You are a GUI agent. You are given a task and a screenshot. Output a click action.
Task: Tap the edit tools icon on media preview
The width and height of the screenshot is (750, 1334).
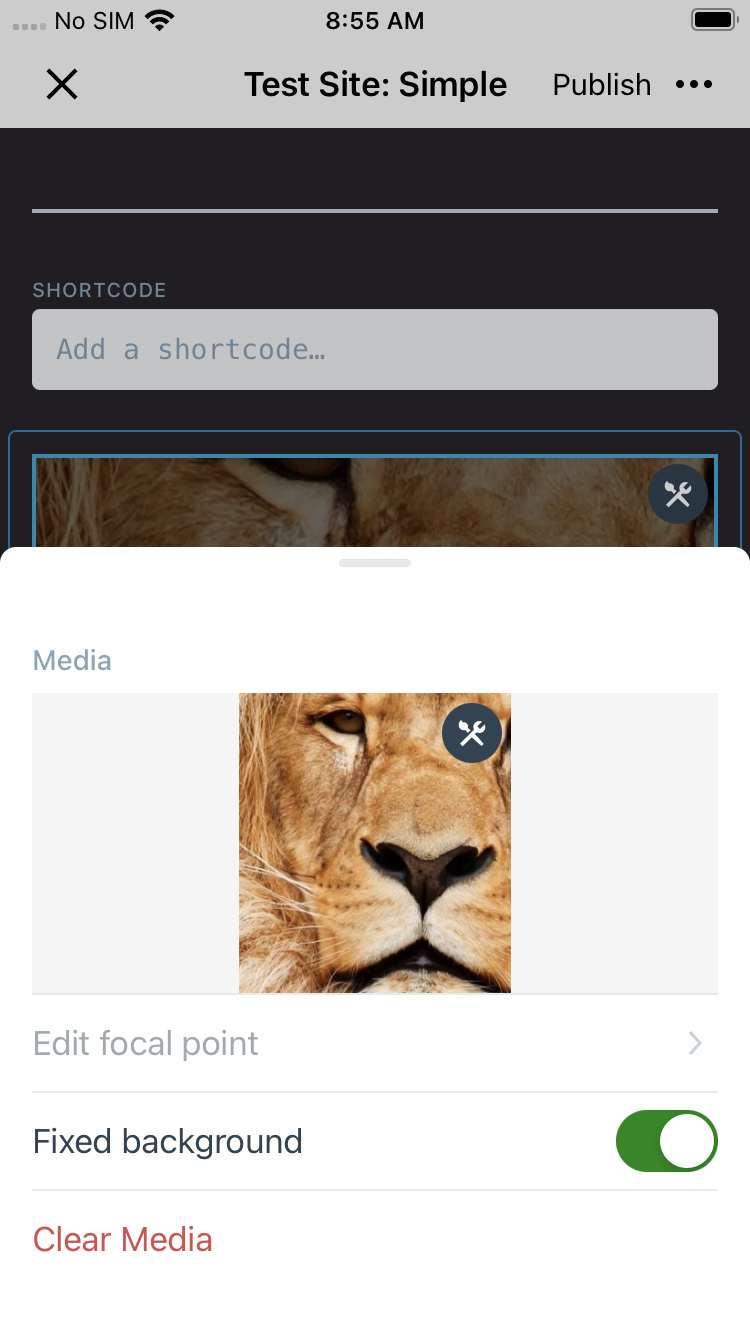[472, 733]
